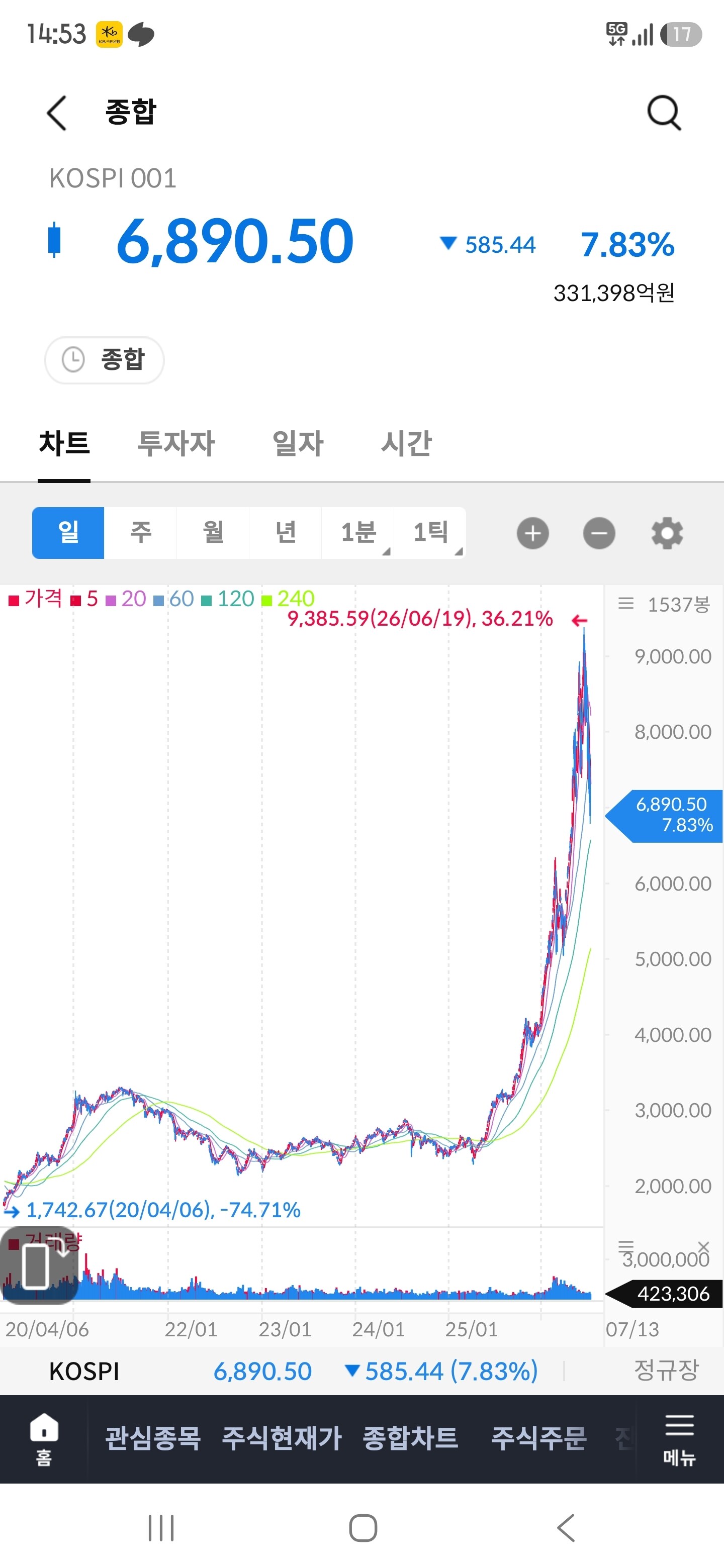724x1568 pixels.
Task: Tap the rotate screen overlay button
Action: tap(39, 1265)
